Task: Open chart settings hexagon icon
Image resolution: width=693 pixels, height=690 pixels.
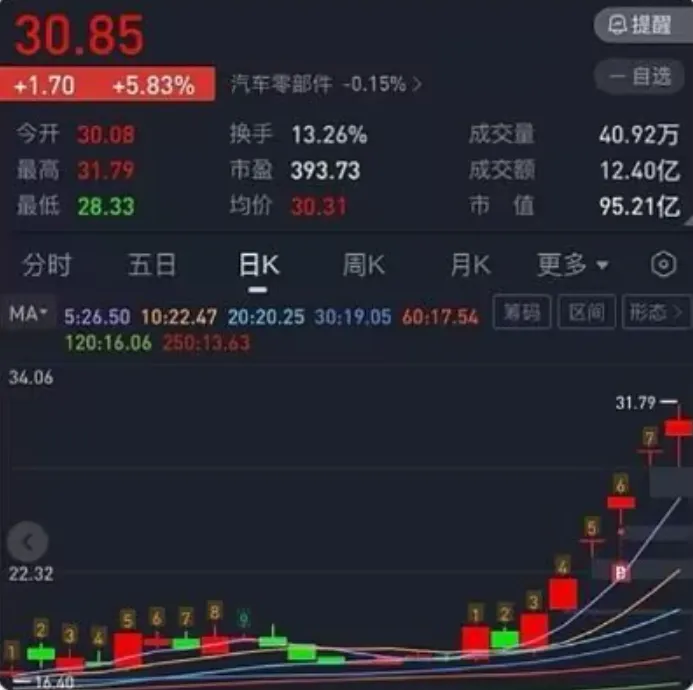Action: pos(663,265)
